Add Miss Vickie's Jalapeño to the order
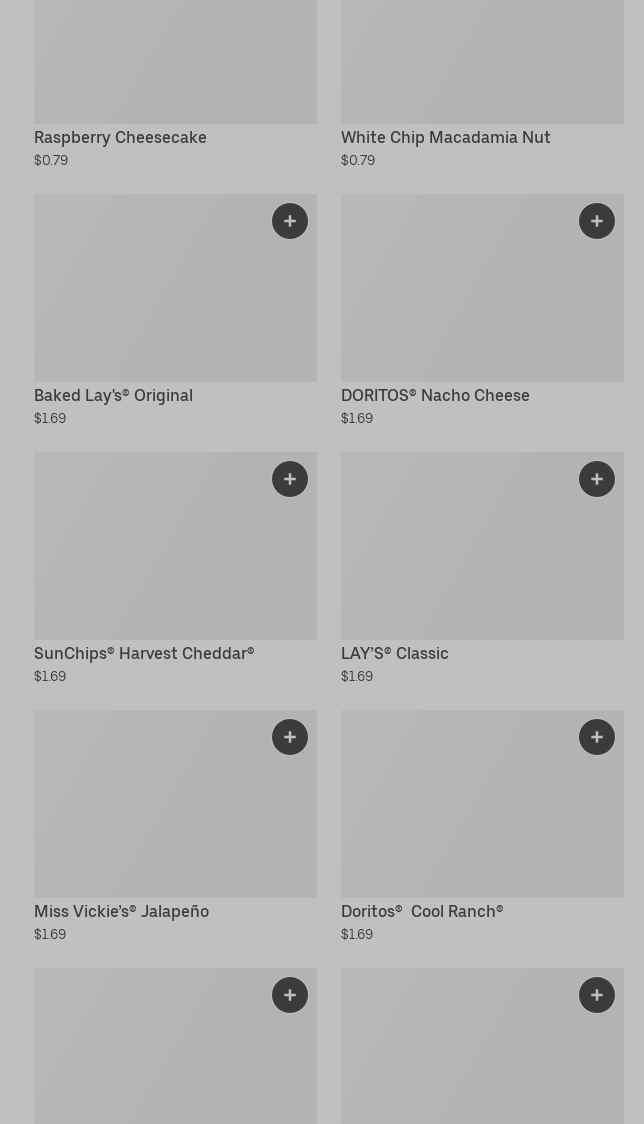644x1124 pixels. tap(290, 737)
